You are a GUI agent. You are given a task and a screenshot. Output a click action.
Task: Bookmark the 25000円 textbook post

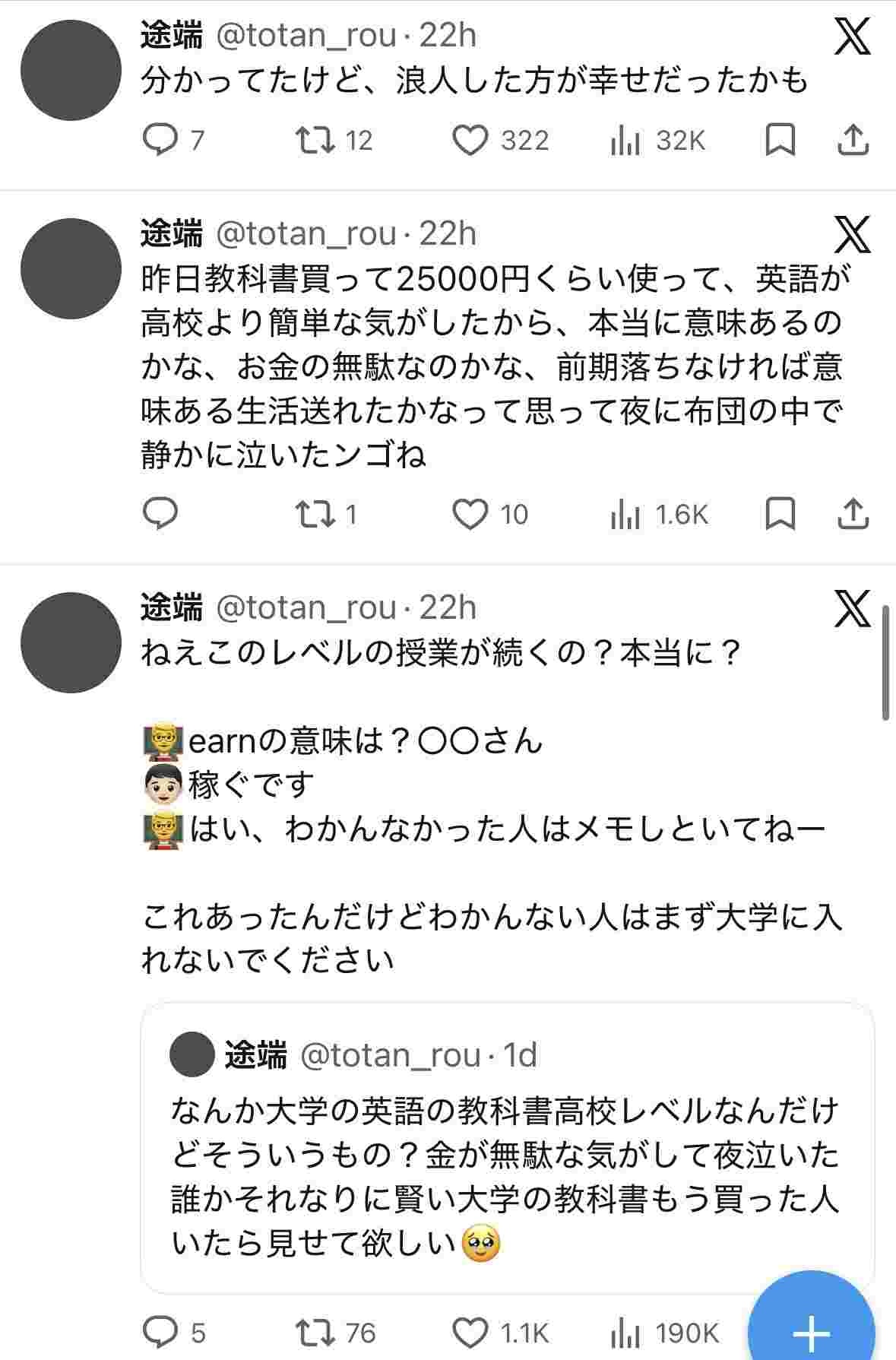coord(780,515)
